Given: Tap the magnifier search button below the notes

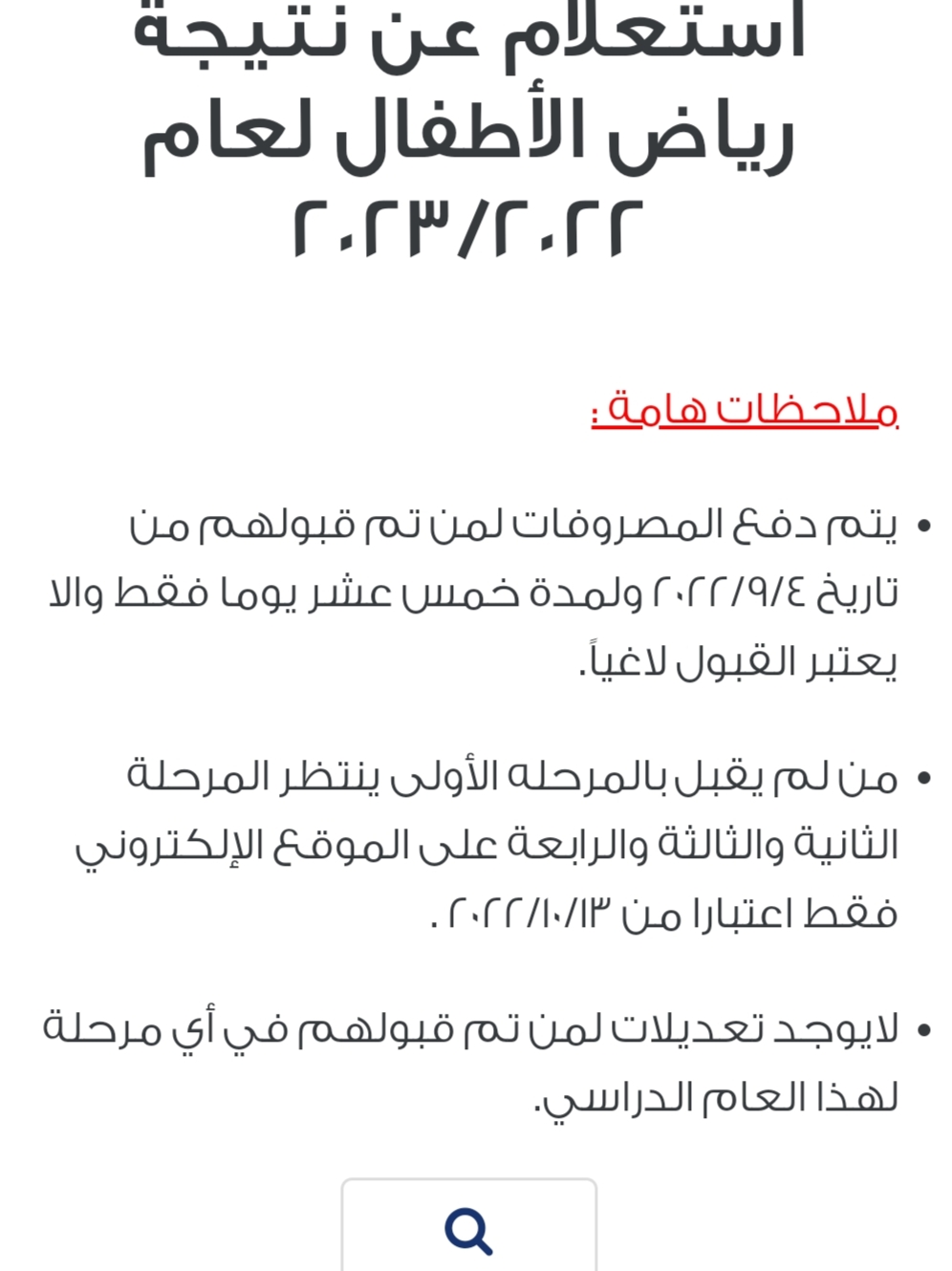Looking at the screenshot, I should pyautogui.click(x=468, y=1229).
